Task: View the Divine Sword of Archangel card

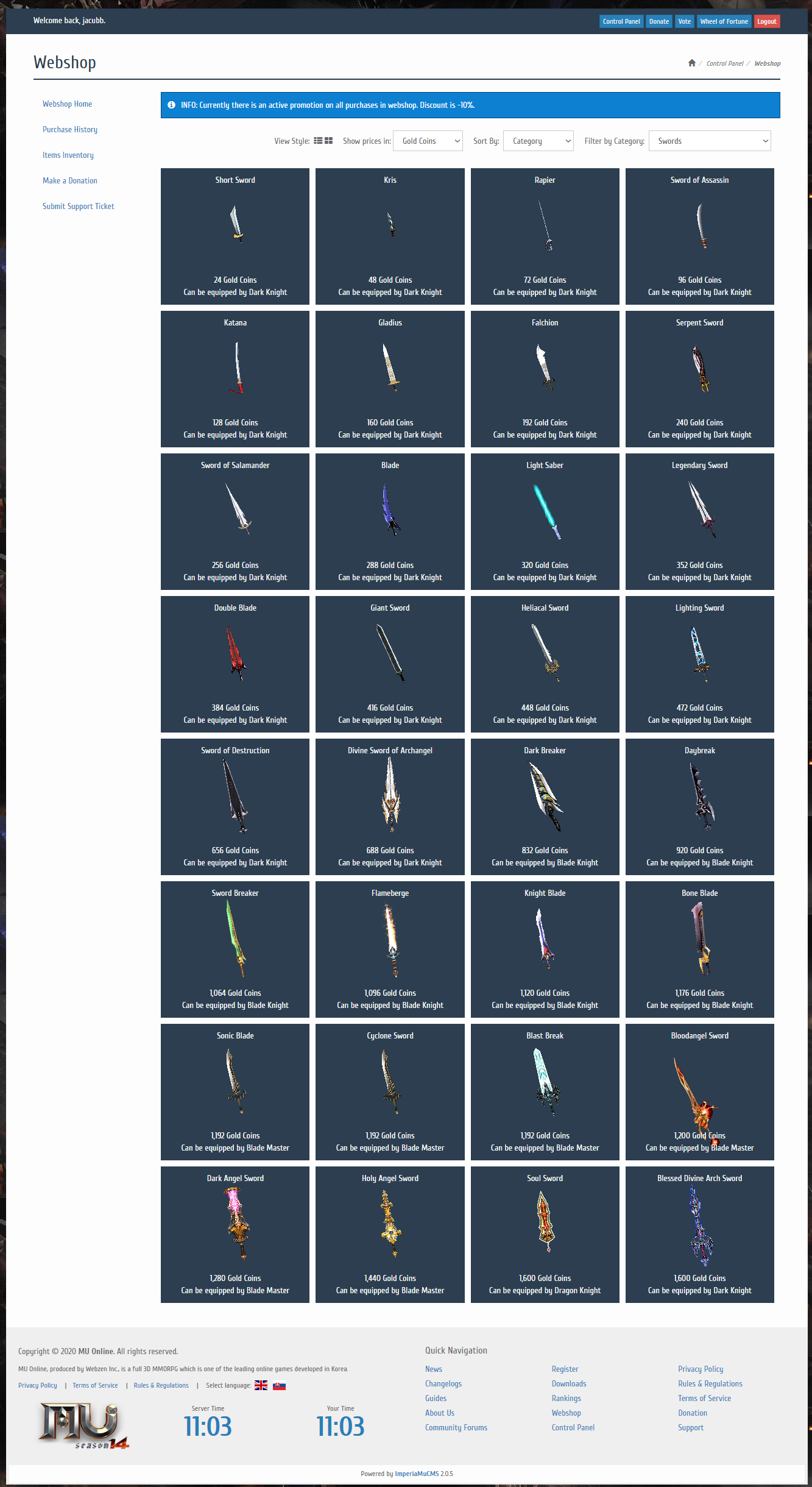Action: click(390, 807)
